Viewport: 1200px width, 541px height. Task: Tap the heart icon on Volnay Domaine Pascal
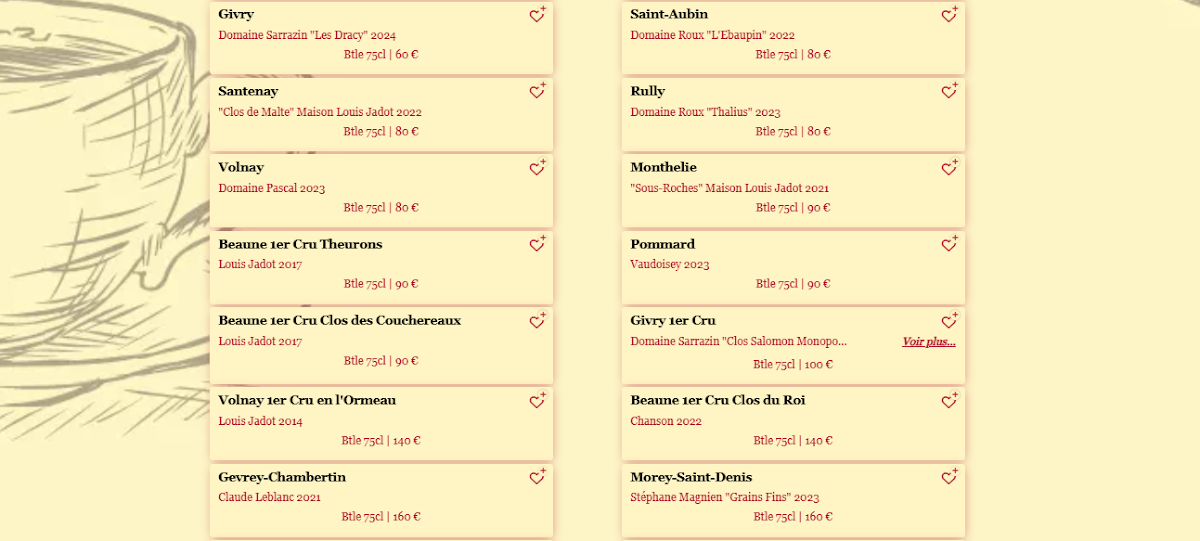[x=537, y=168]
